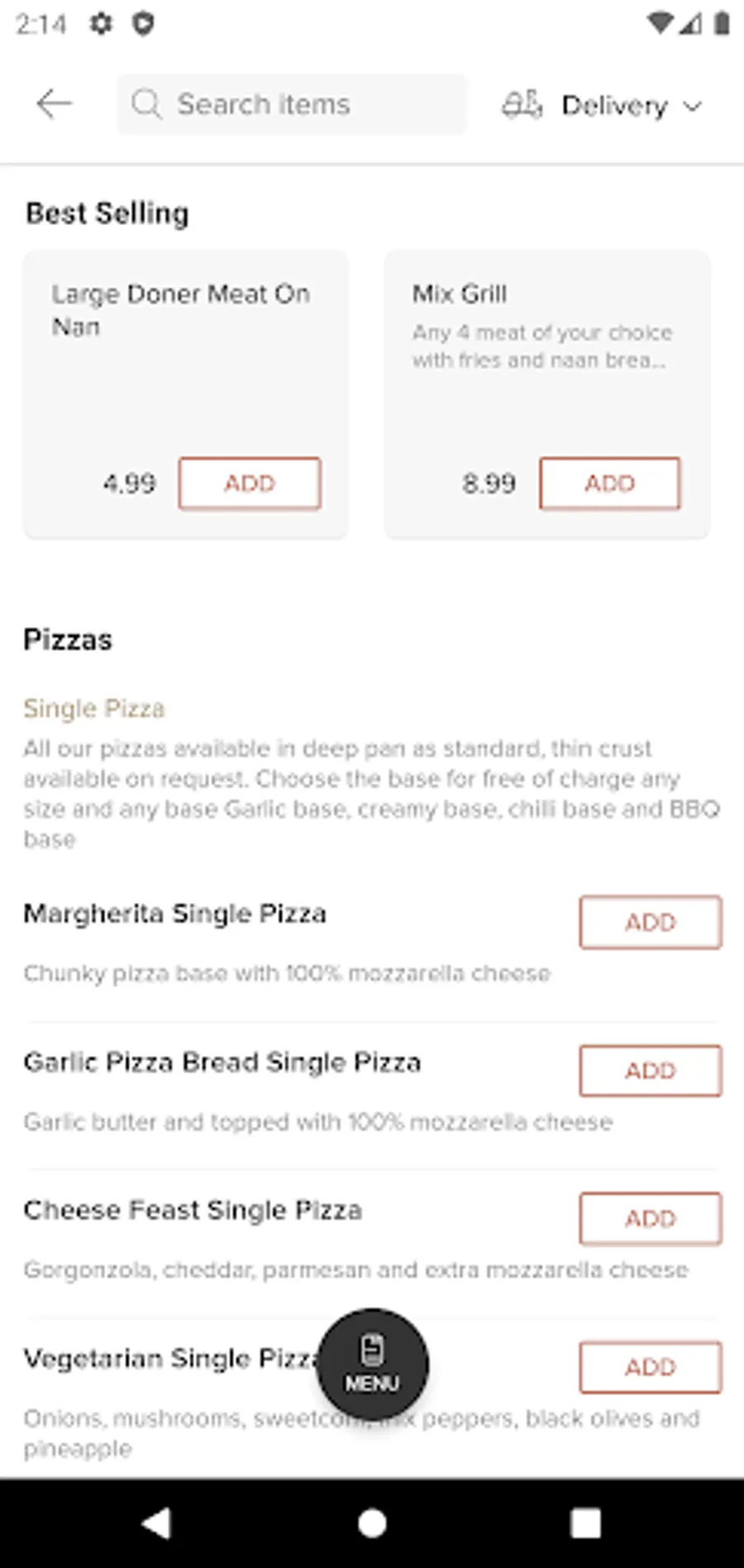Screen dimensions: 744x1568
Task: Open the system recent apps view
Action: (x=585, y=1523)
